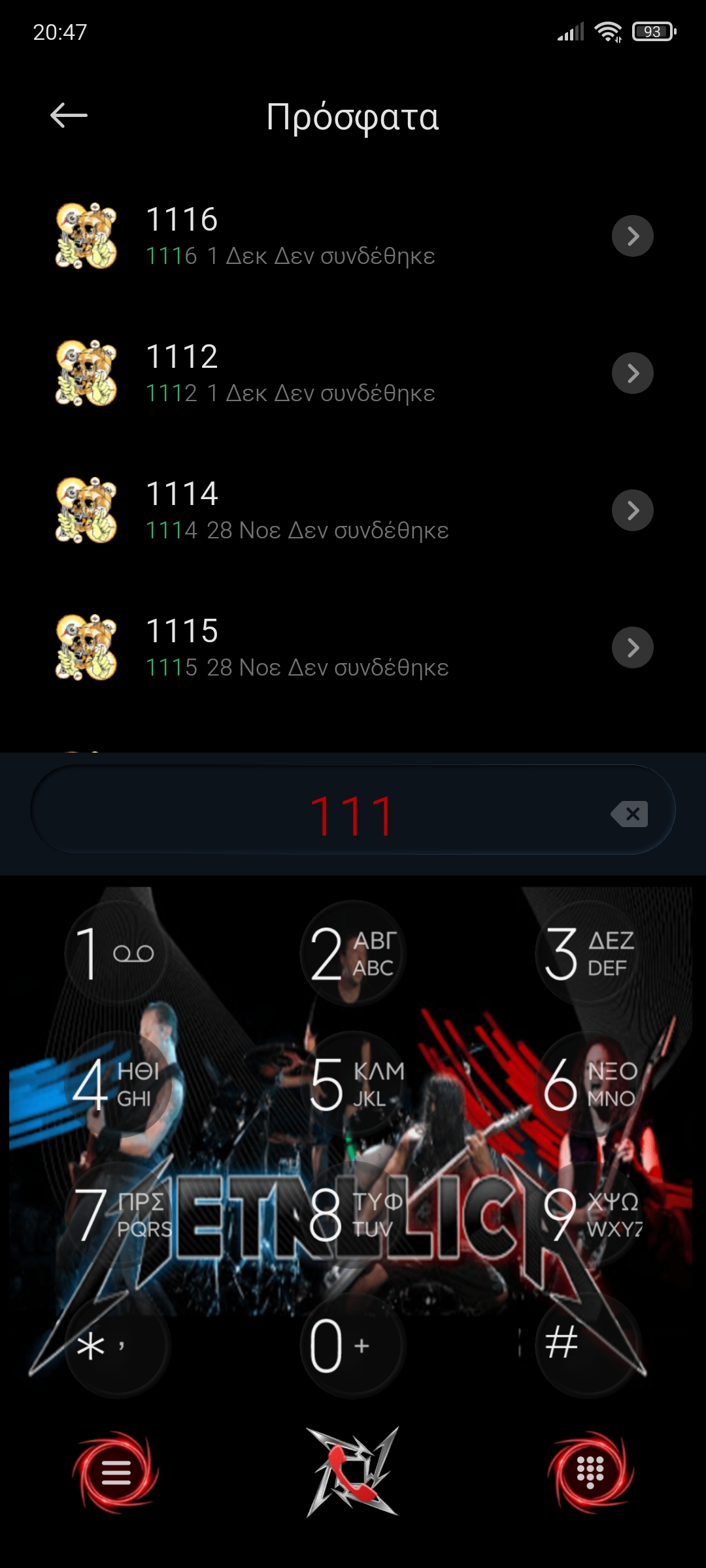Screen dimensions: 706x1568
Task: Dial digit 5 JKL key
Action: pos(353,1085)
